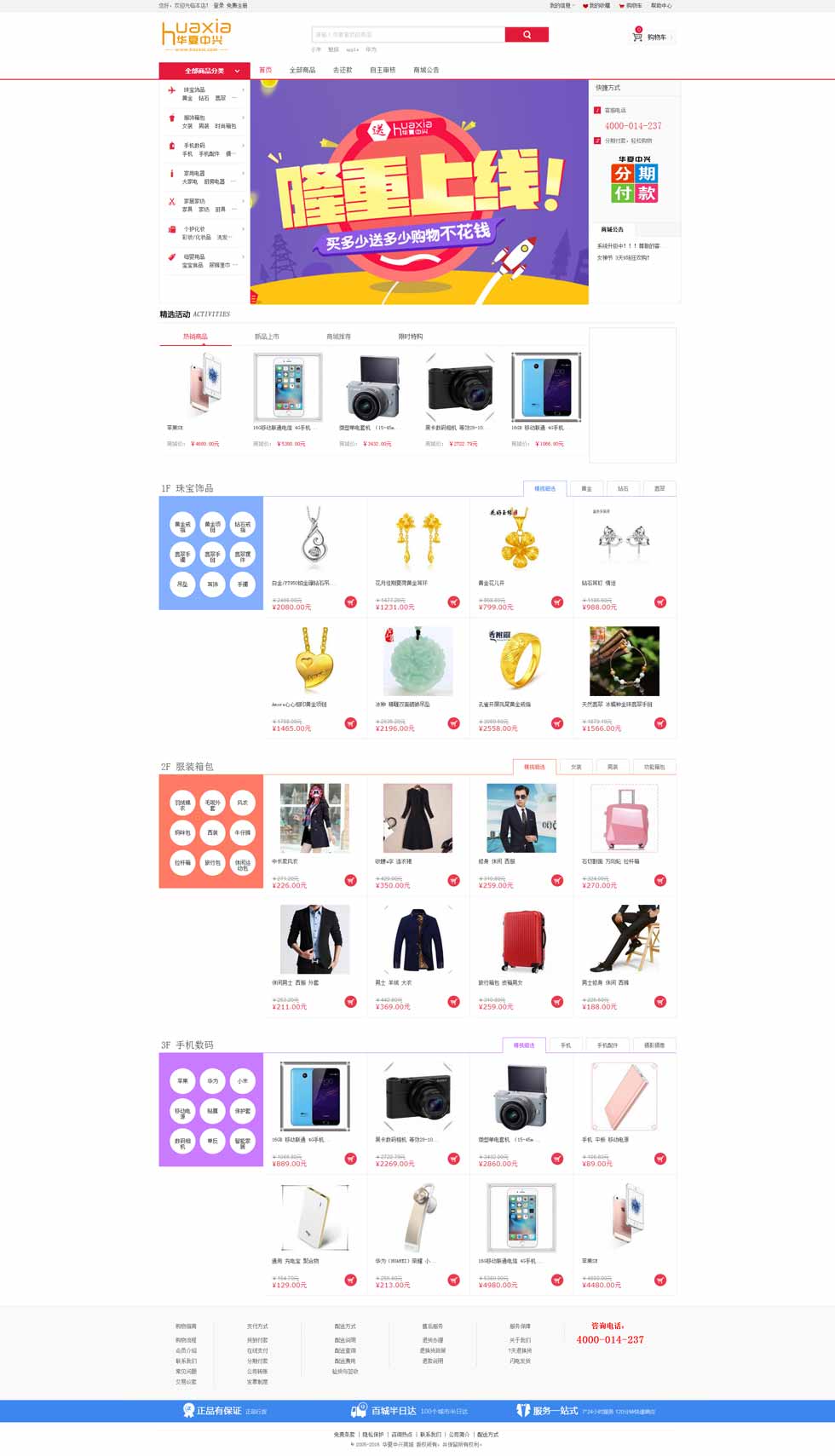Open the 自主审核 nav item

click(383, 71)
